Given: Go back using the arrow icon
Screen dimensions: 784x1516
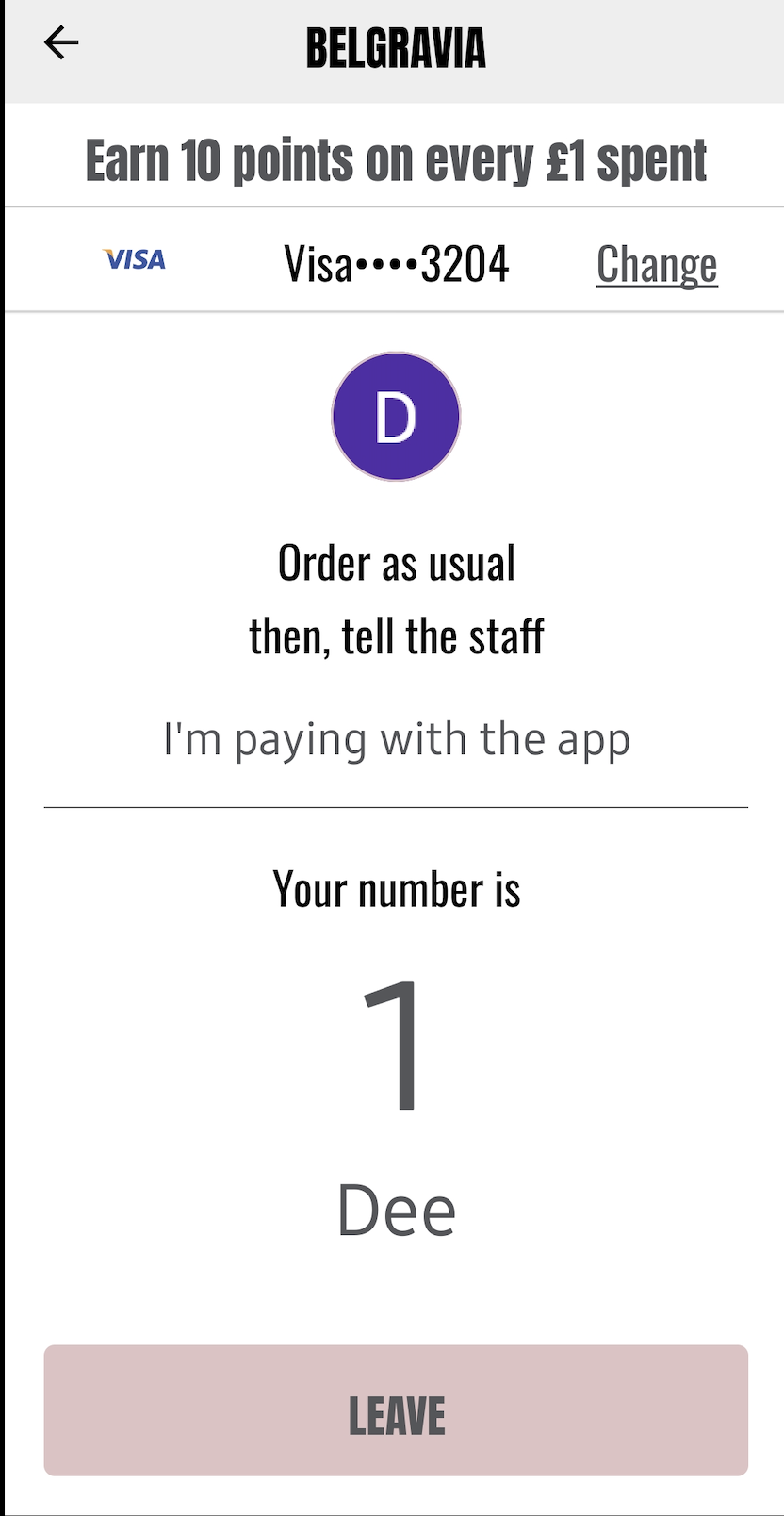Looking at the screenshot, I should click(x=61, y=42).
